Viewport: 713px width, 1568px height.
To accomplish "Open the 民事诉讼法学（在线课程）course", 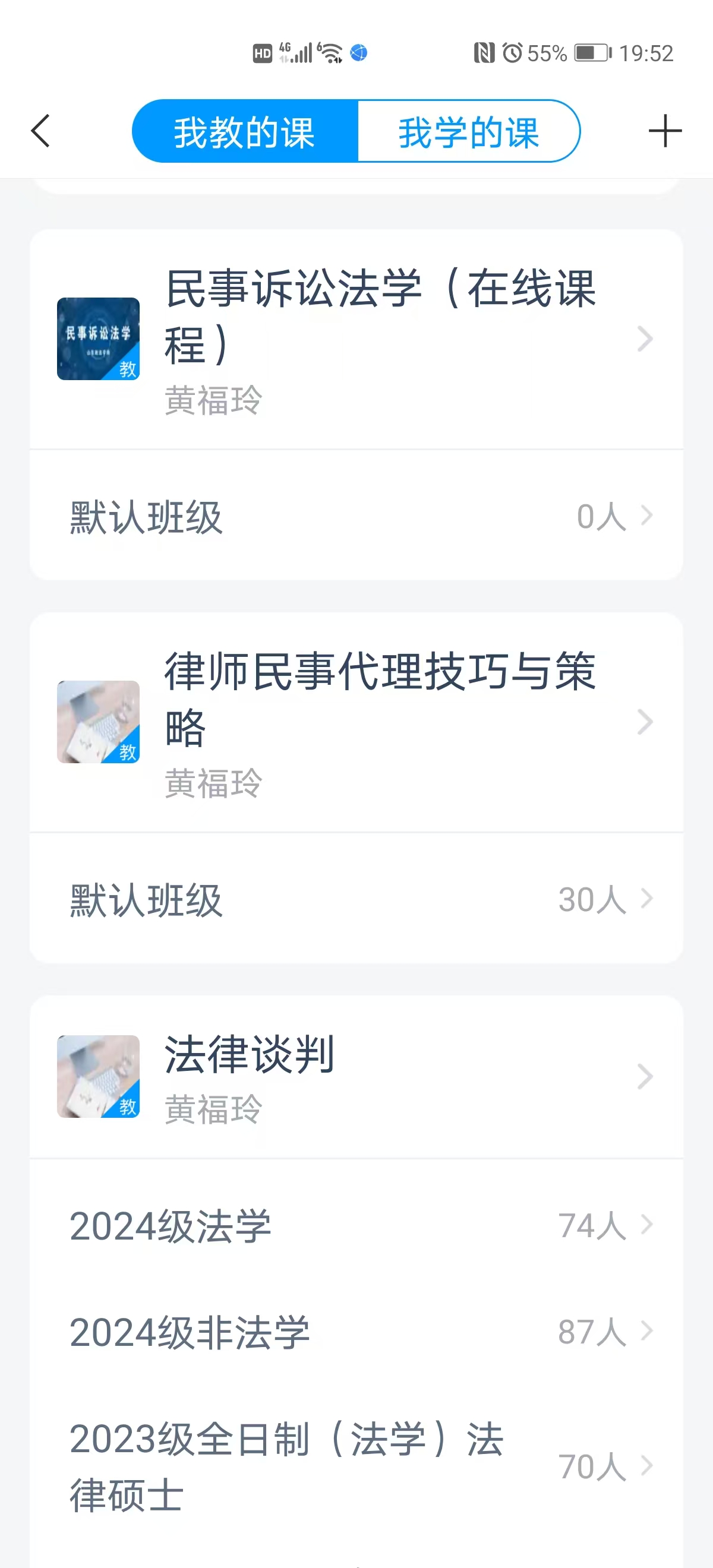I will point(356,340).
